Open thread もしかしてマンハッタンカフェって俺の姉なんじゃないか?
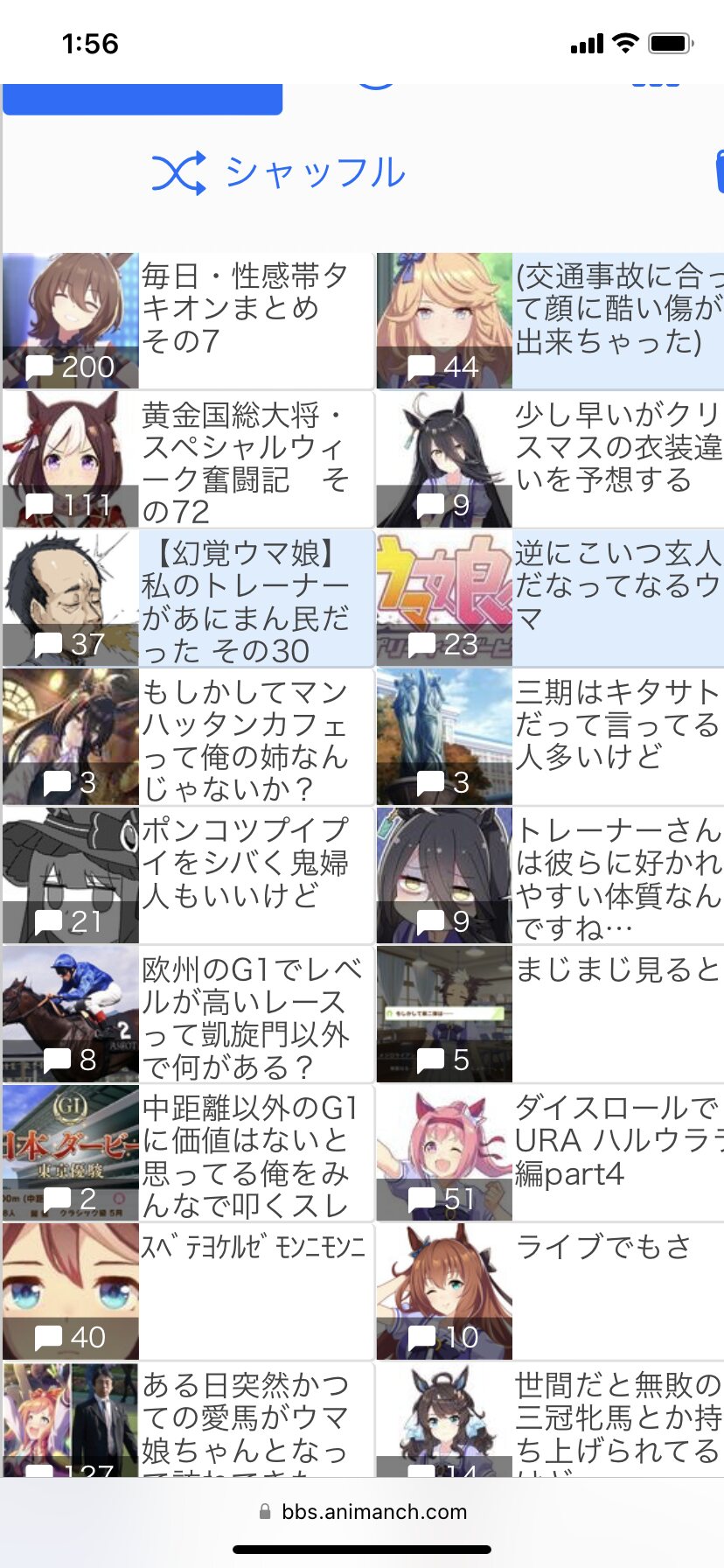The image size is (724, 1568). 188,737
